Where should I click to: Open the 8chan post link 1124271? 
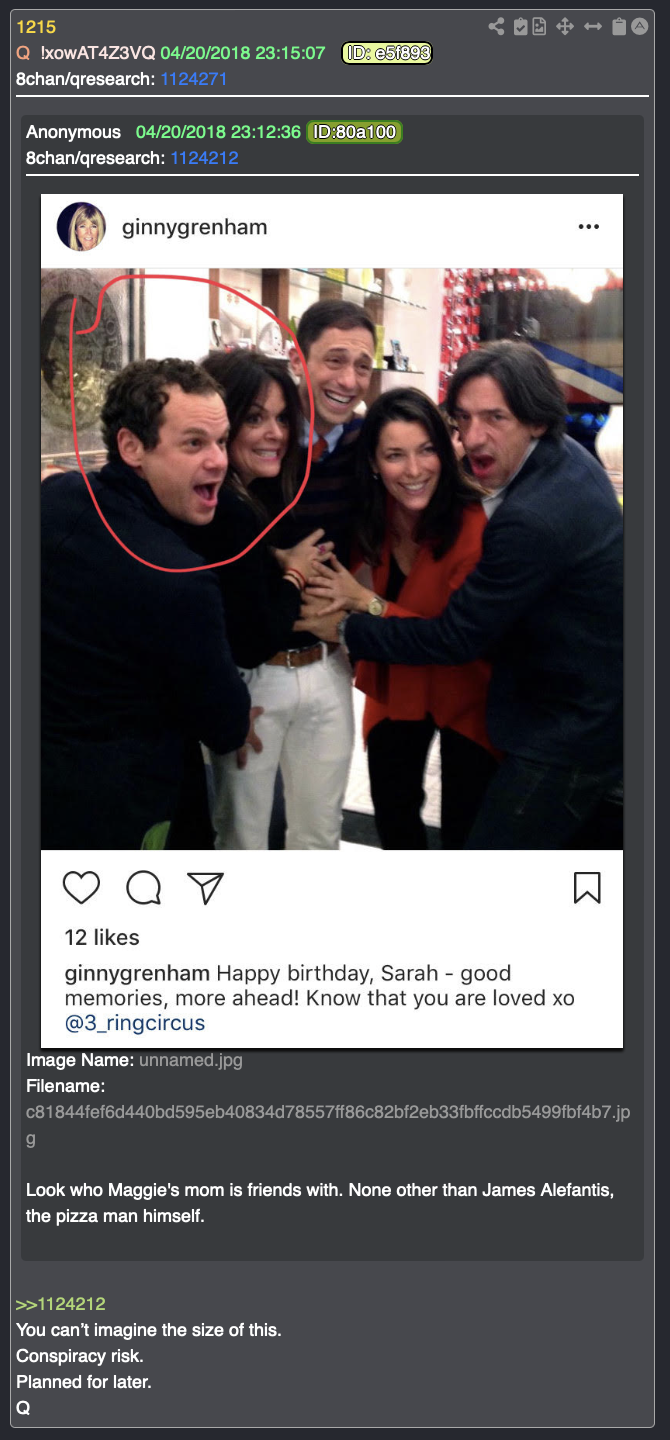194,78
